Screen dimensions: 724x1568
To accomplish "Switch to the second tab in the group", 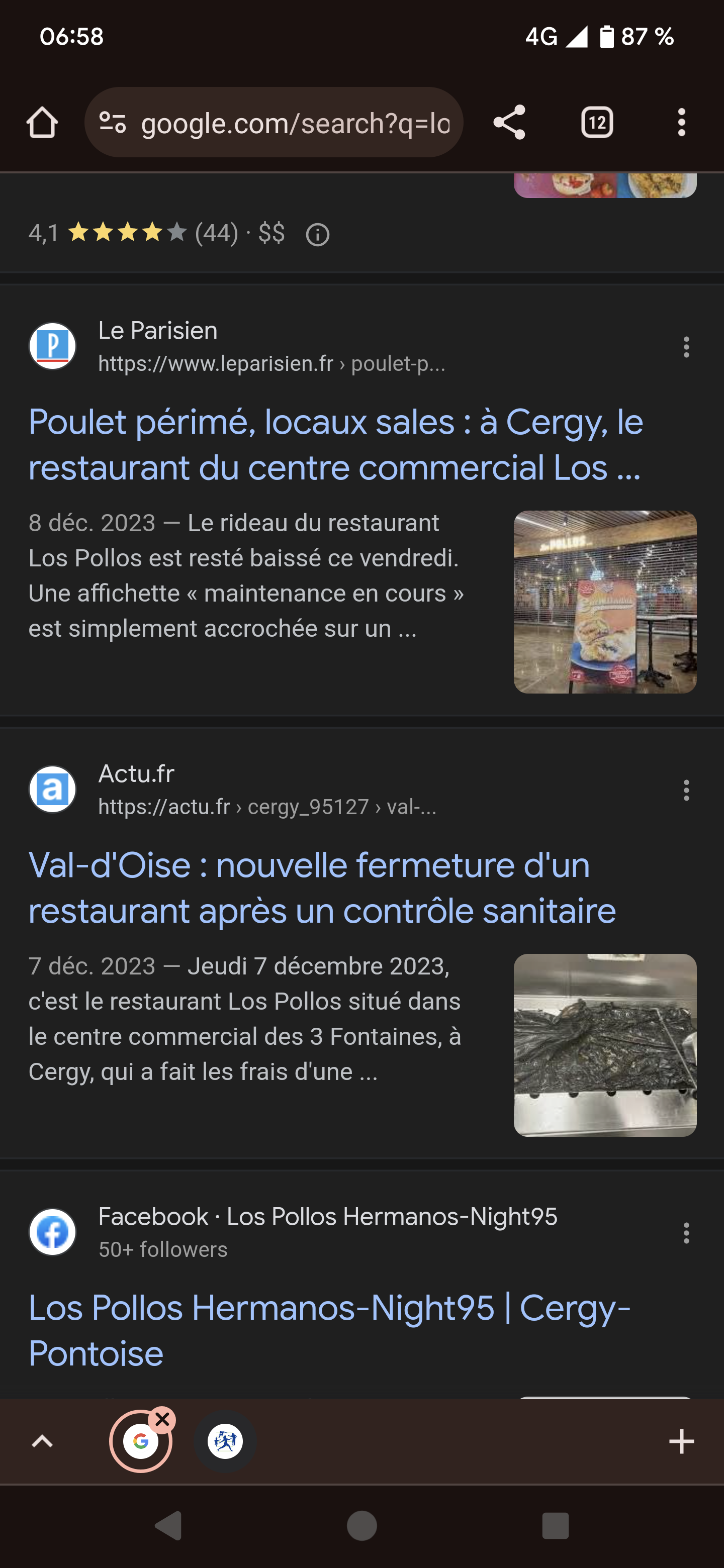I will coord(225,1441).
